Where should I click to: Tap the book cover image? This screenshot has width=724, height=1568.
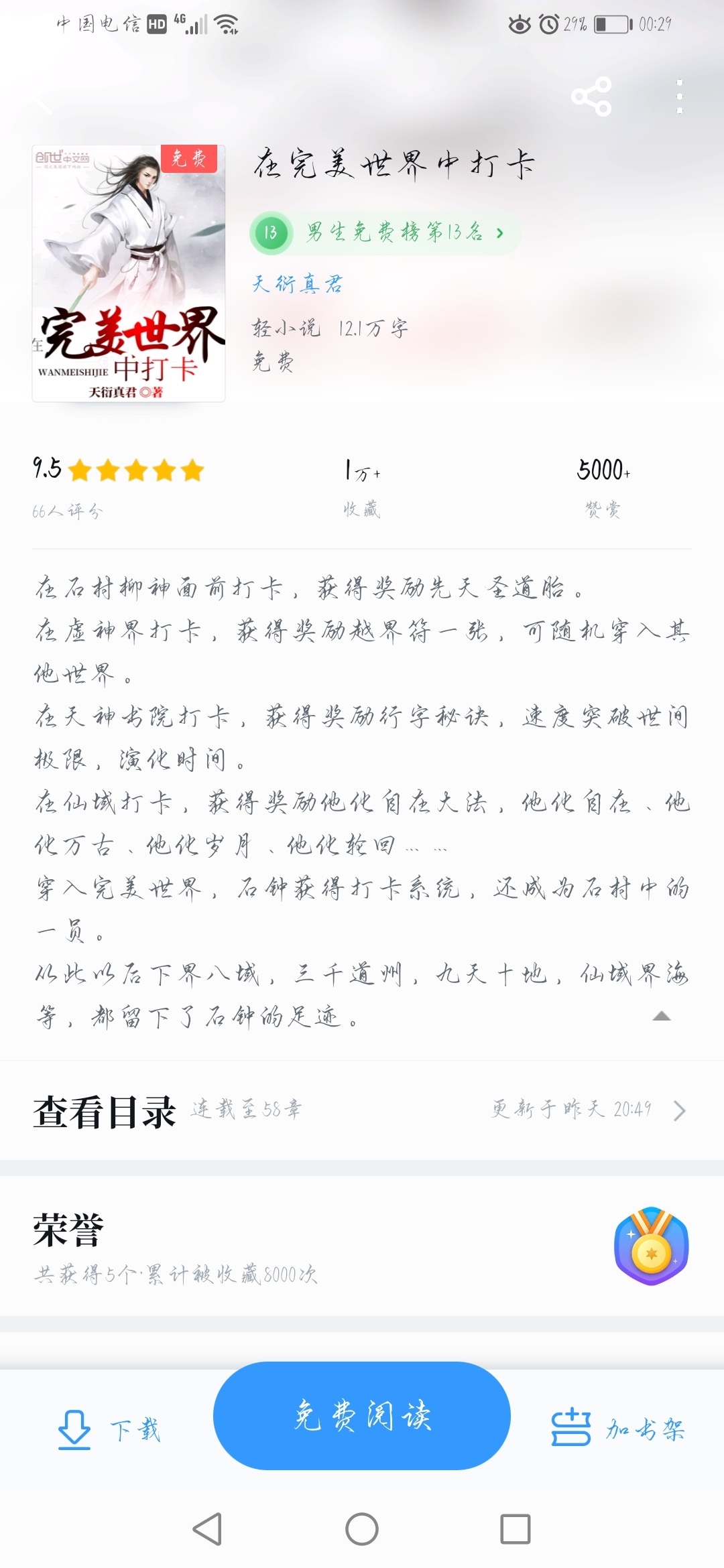(129, 273)
